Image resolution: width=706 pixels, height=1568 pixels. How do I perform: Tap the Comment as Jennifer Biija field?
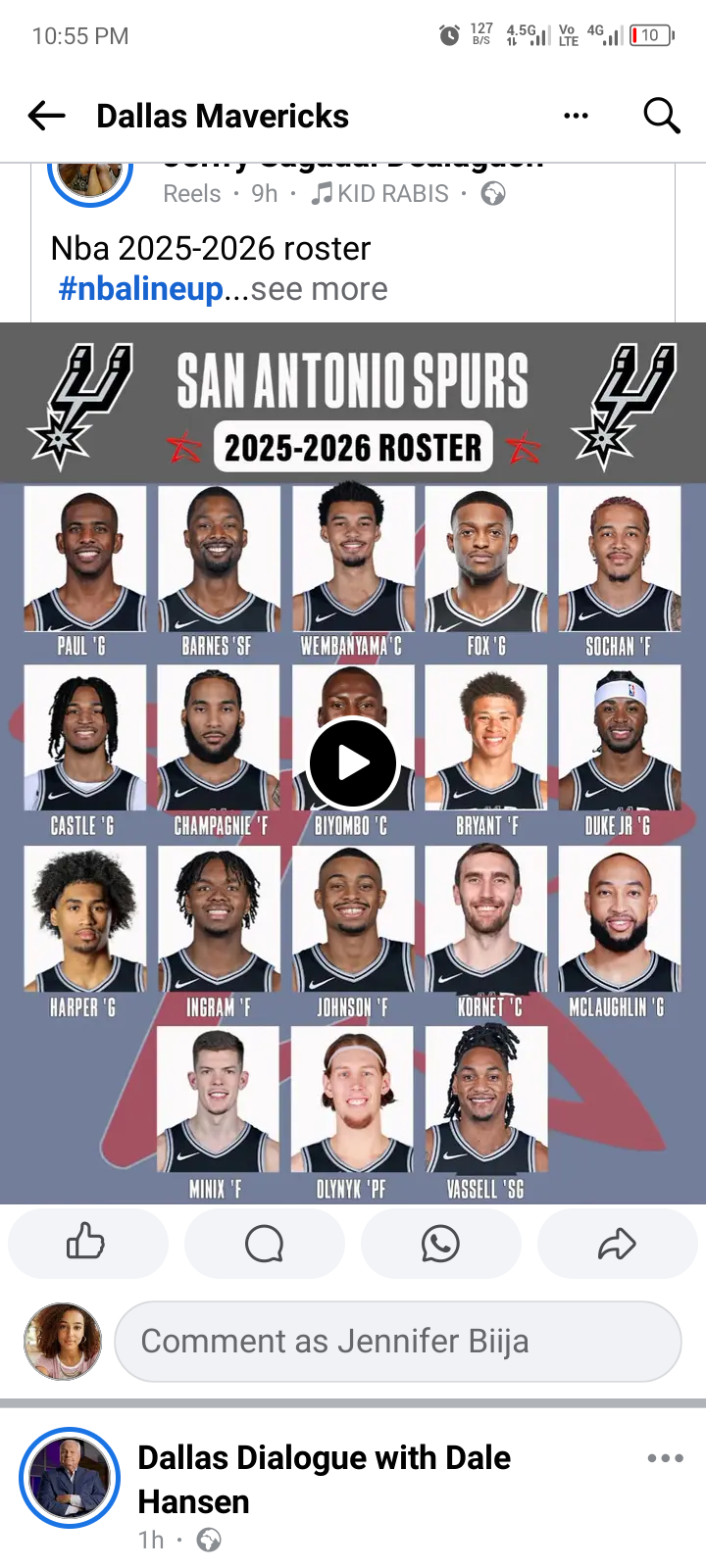(397, 1341)
